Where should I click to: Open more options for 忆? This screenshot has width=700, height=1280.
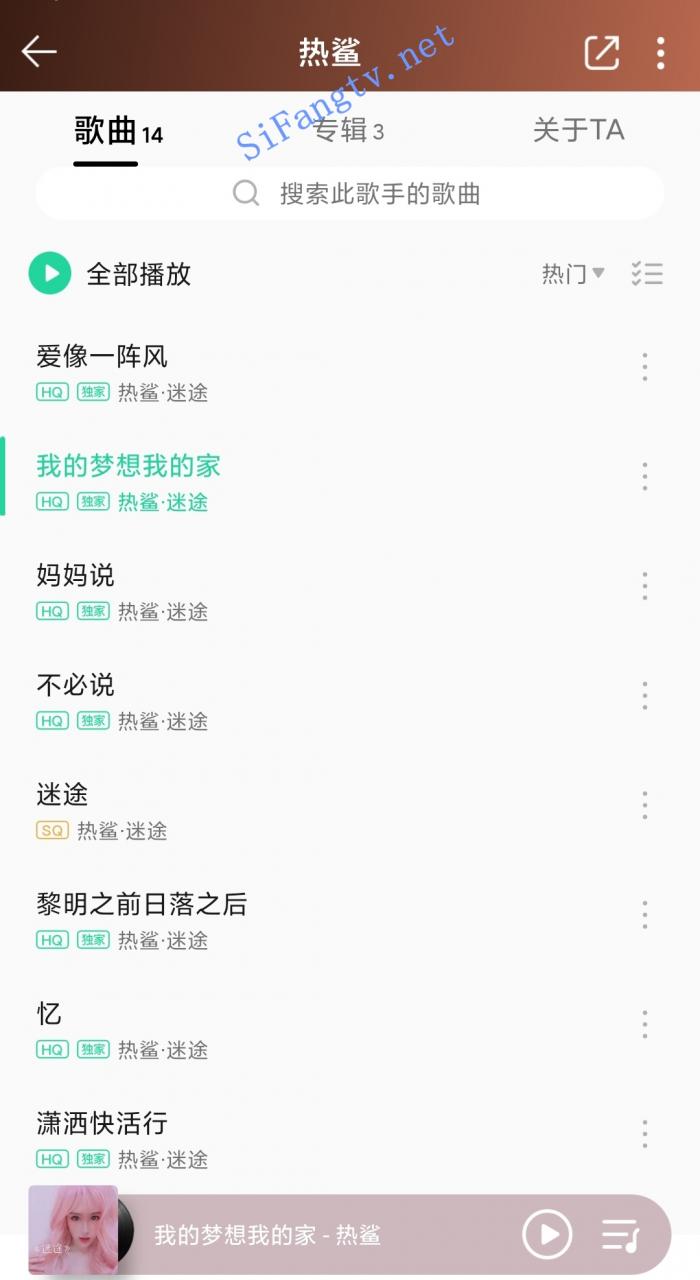click(645, 1024)
